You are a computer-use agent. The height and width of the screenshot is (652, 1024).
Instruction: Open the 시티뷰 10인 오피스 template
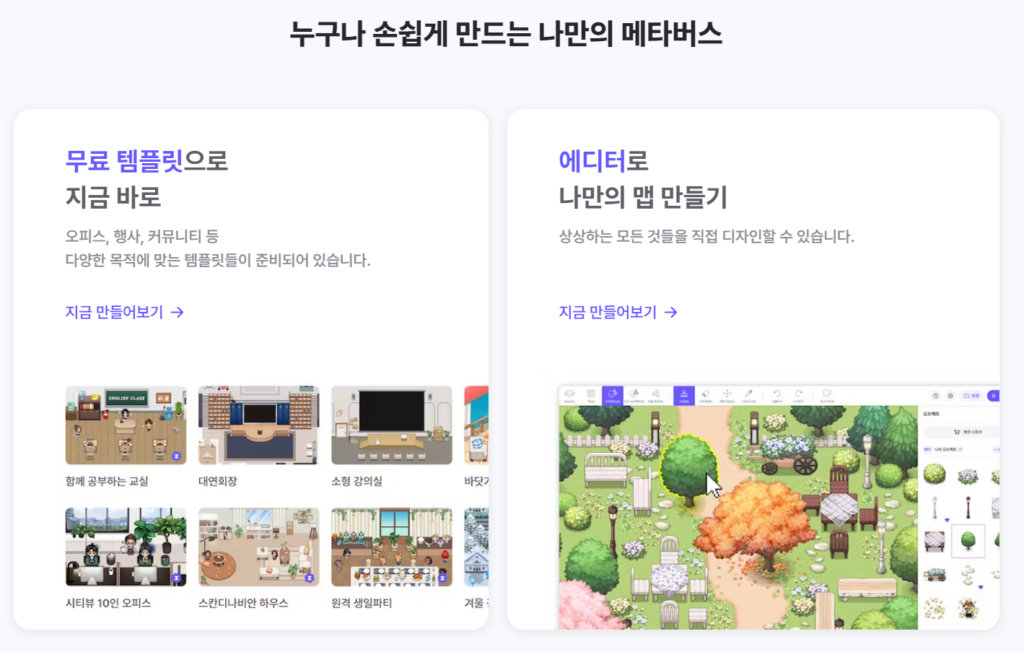point(125,547)
